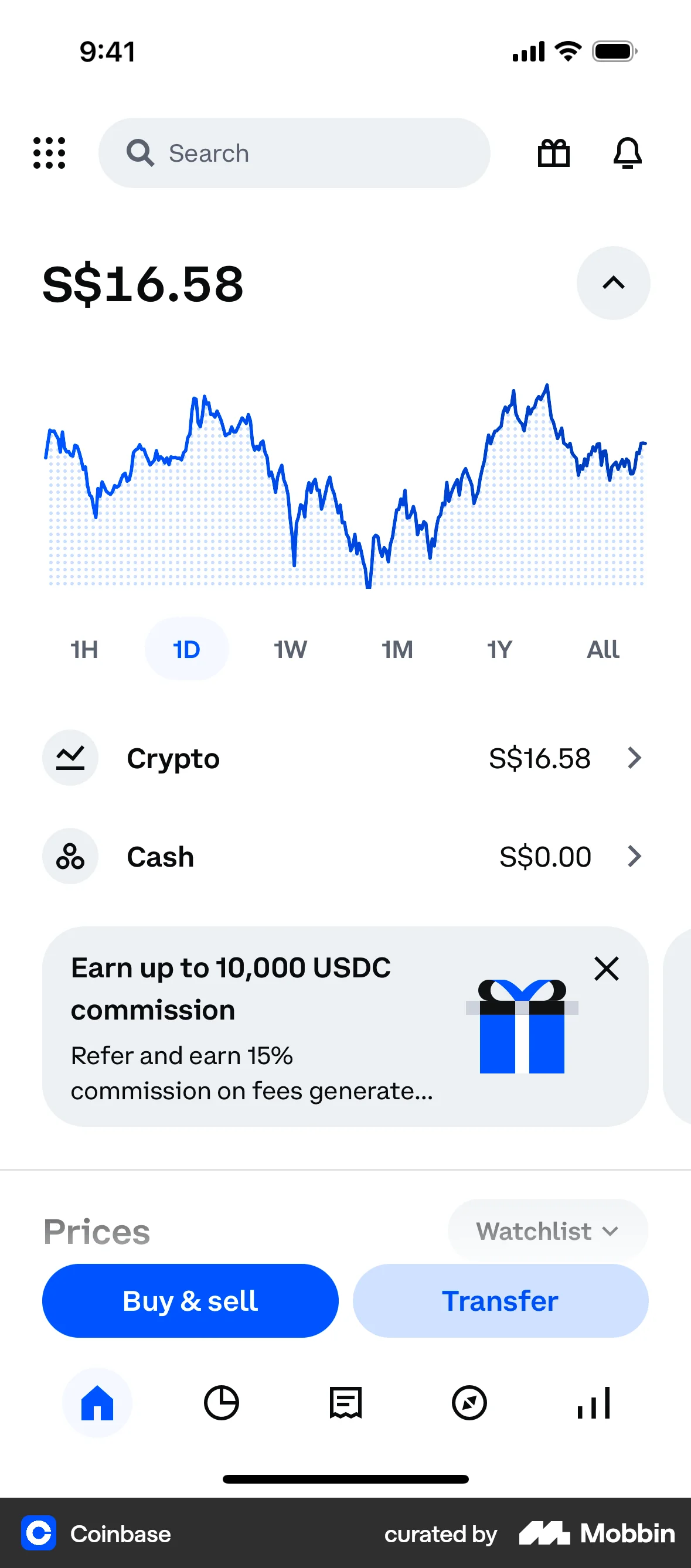Open activity via the bar chart icon
691x1568 pixels.
594,1403
